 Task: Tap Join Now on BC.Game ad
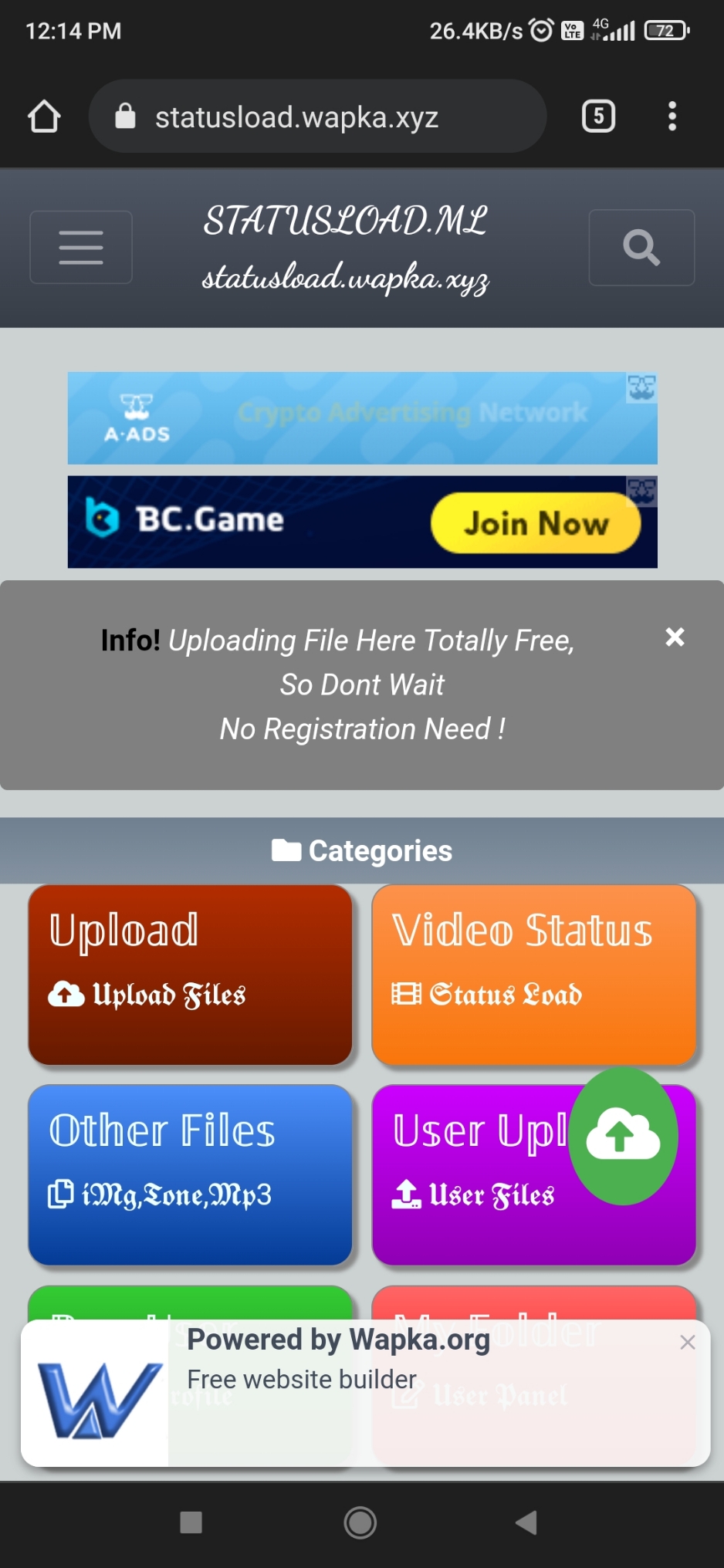[x=536, y=523]
